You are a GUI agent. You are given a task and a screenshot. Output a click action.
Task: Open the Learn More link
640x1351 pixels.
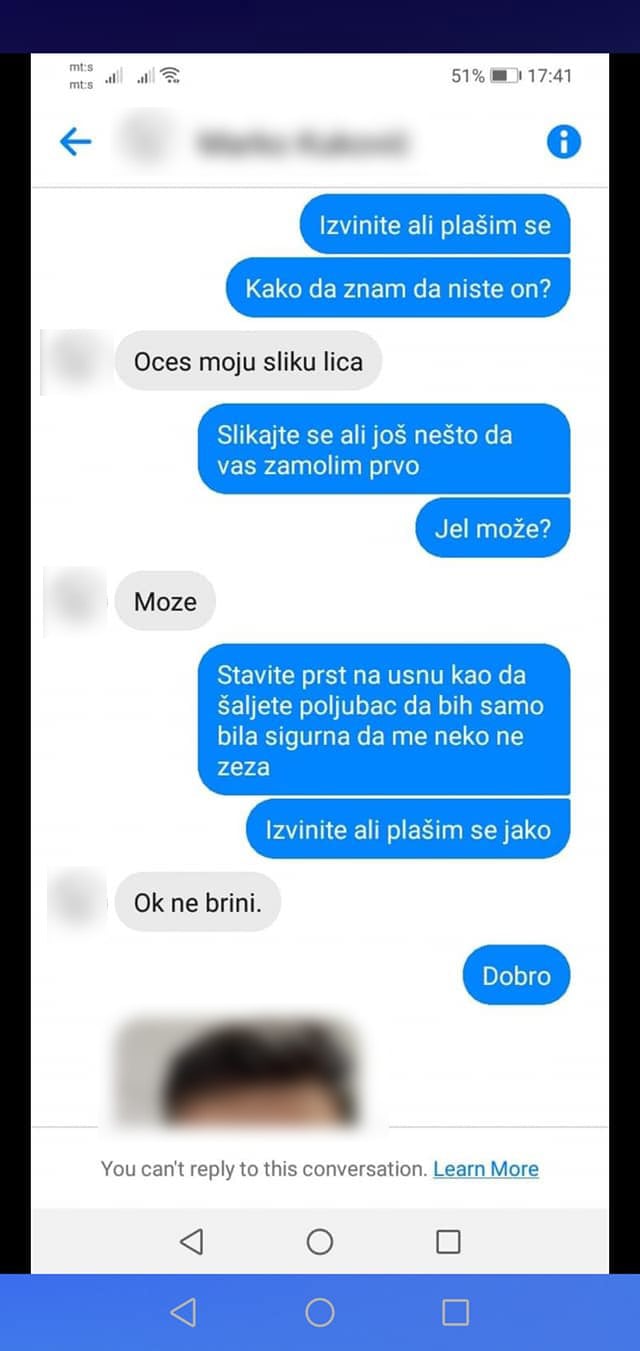[486, 1169]
